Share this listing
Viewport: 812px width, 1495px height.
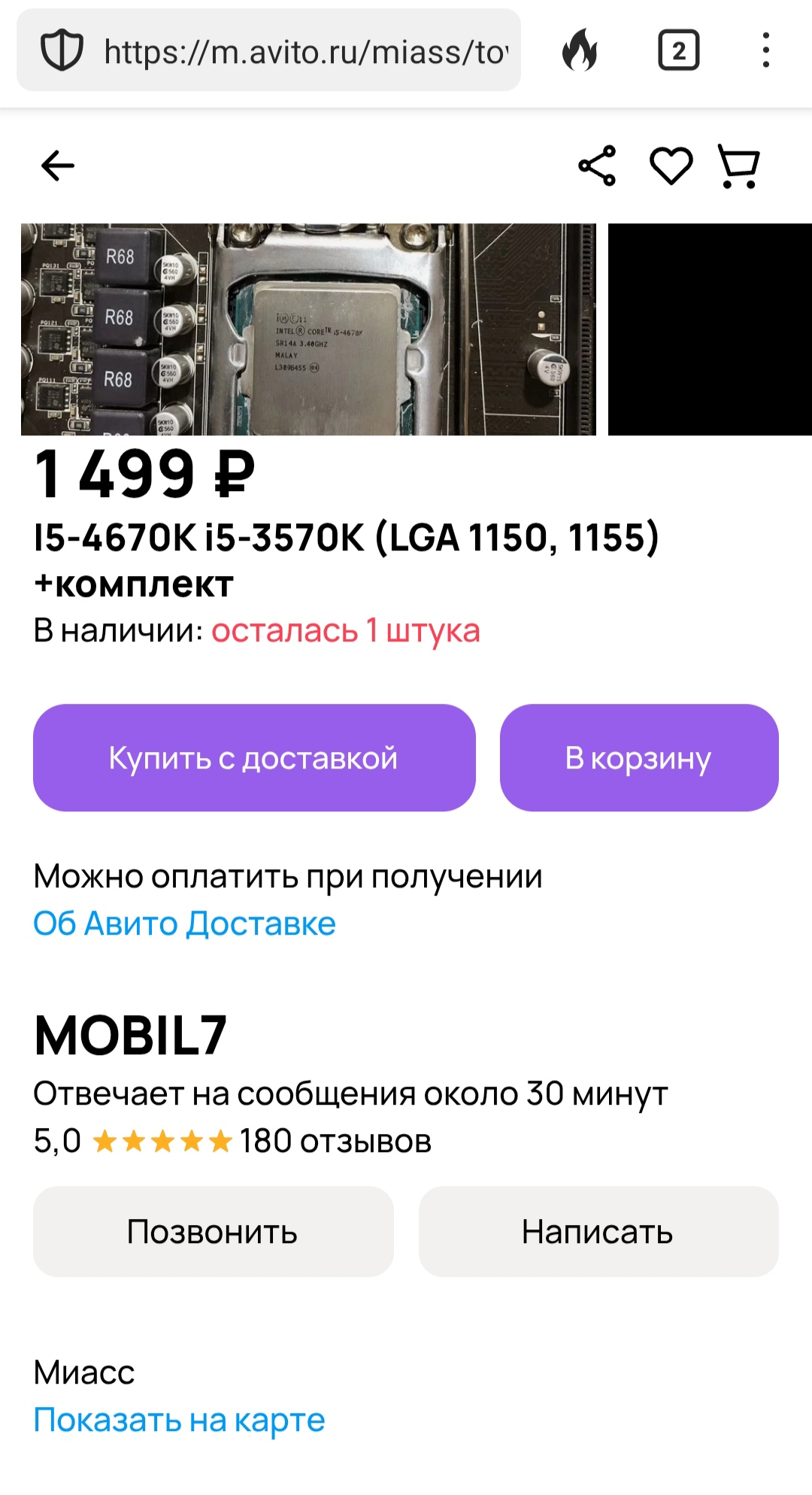click(597, 166)
